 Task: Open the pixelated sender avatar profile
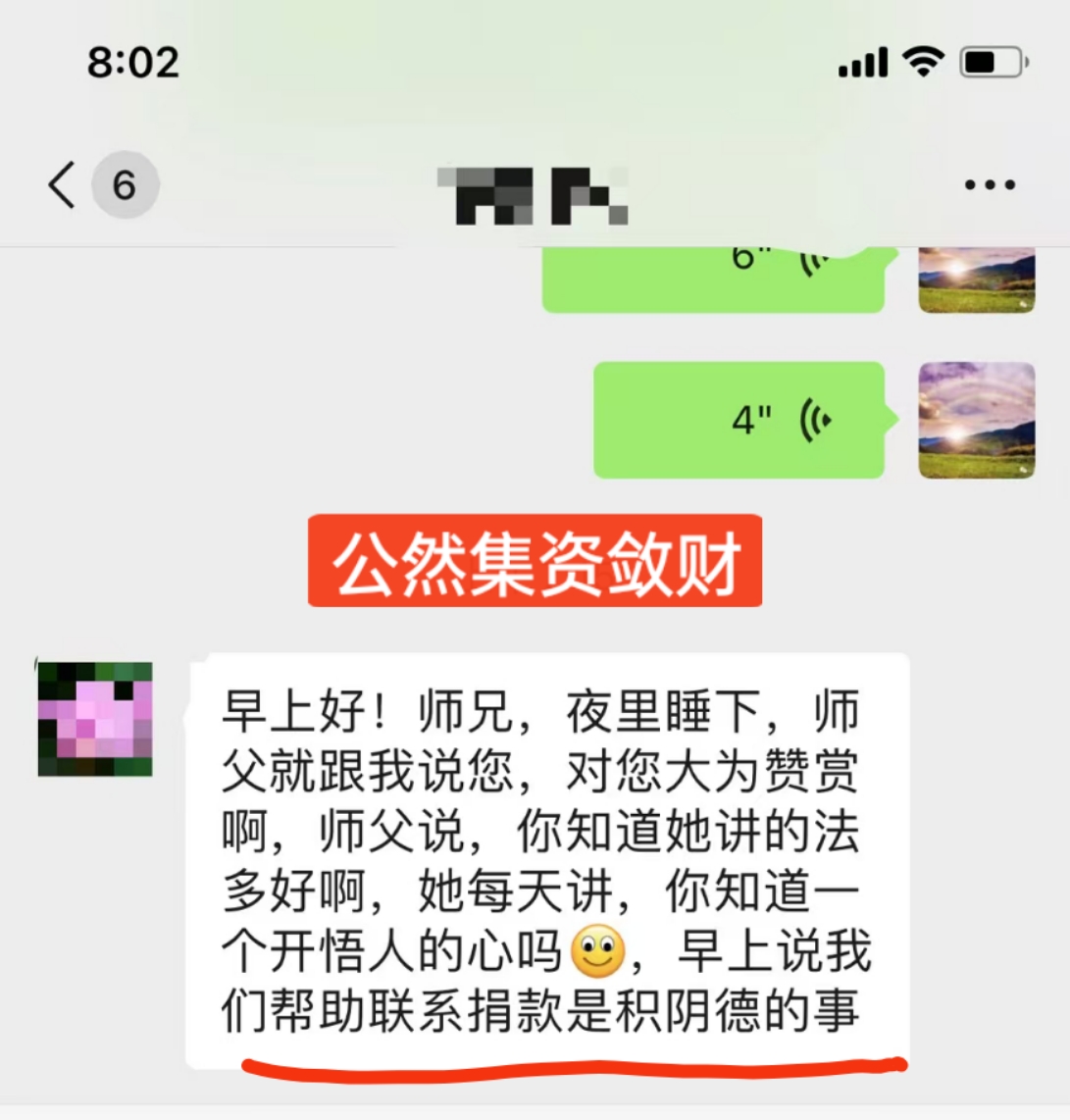[95, 719]
